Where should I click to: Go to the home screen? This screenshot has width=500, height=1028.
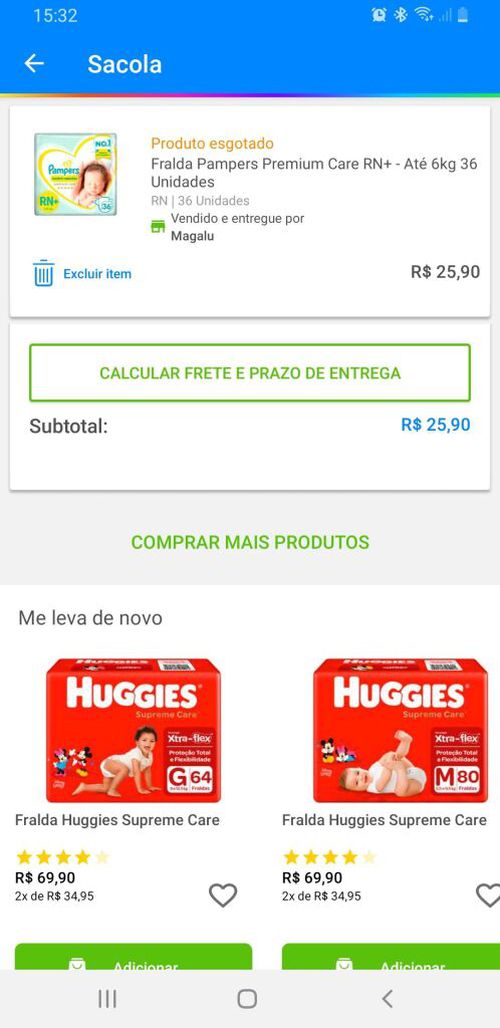click(247, 998)
